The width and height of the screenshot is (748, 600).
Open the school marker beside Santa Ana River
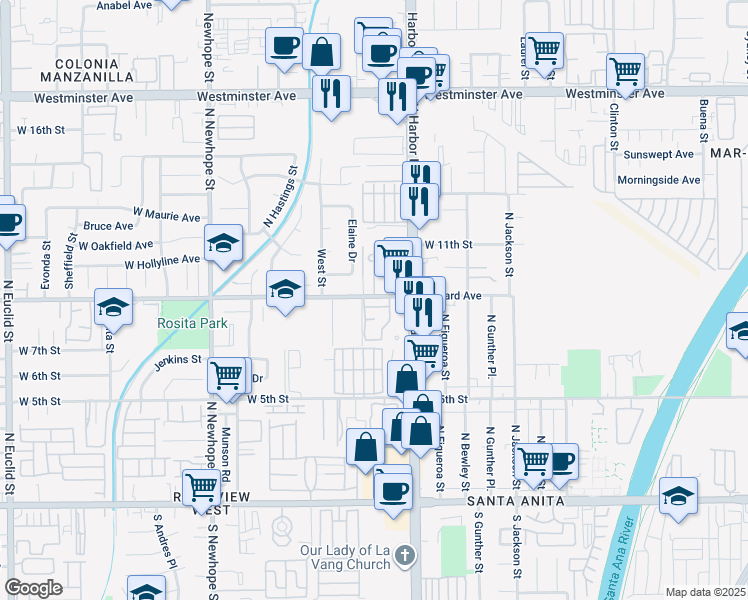(679, 497)
